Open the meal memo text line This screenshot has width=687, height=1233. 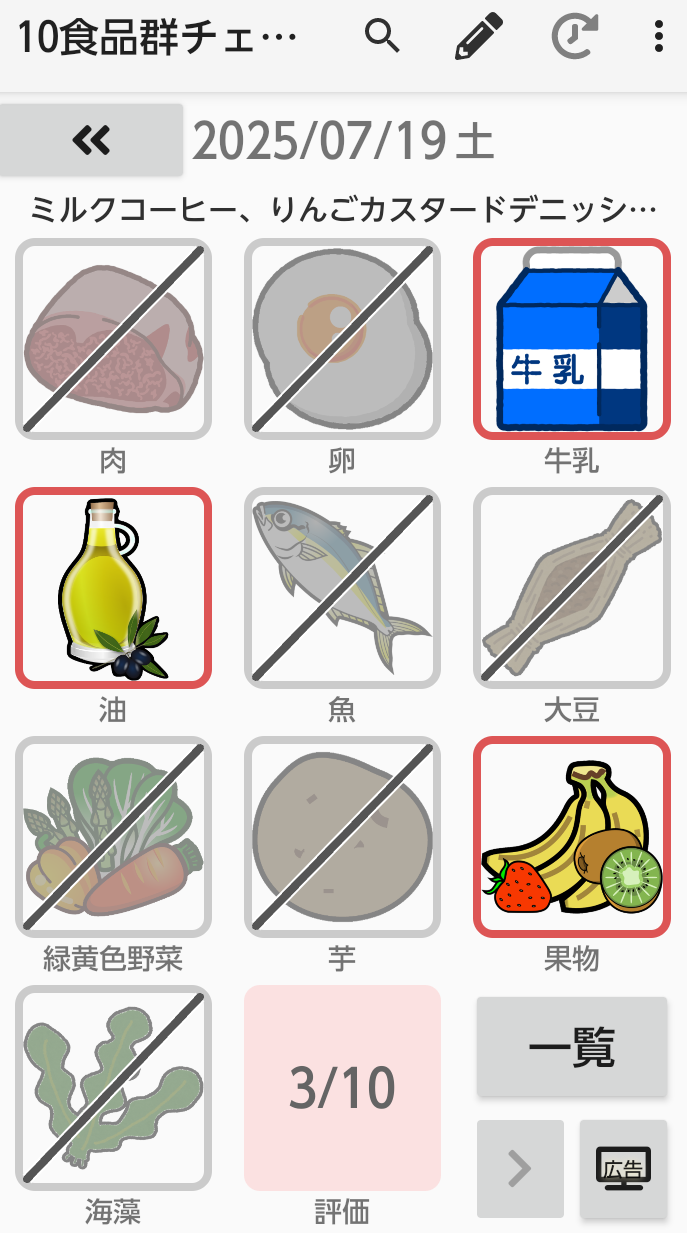(x=343, y=210)
